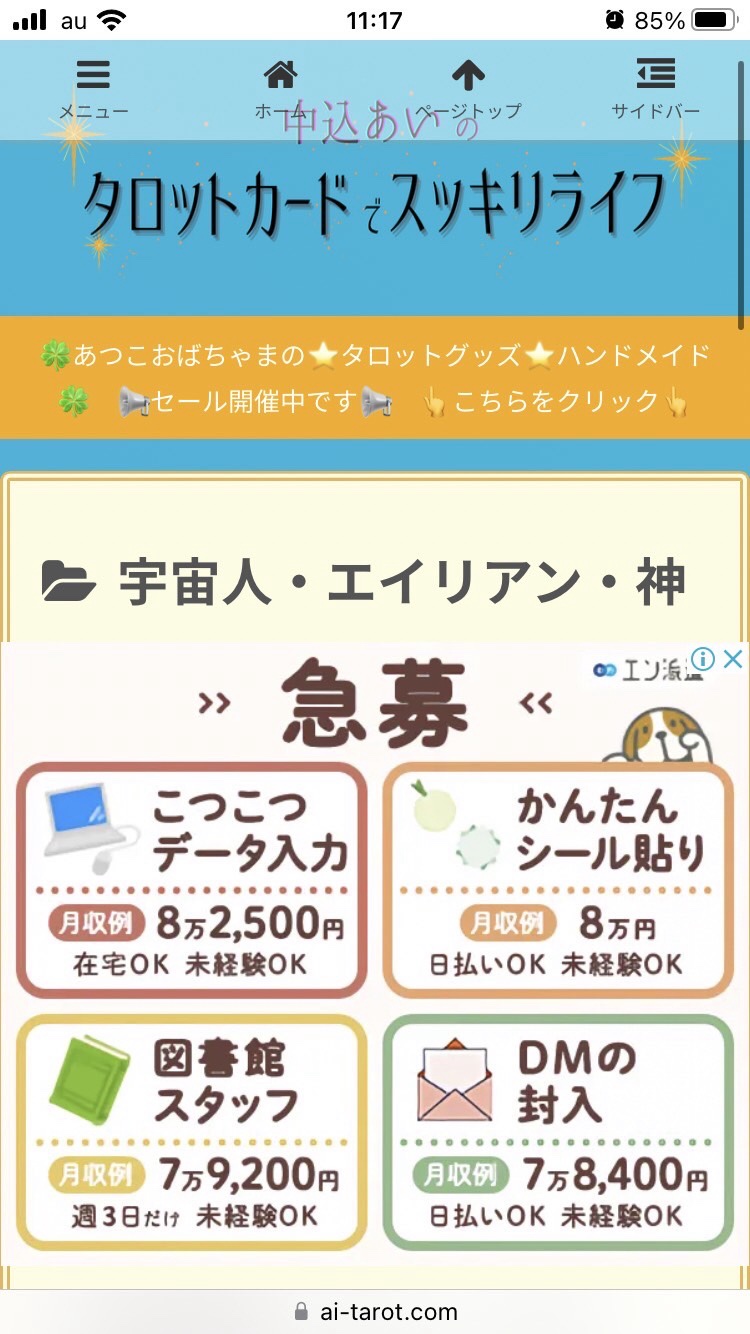
Task: Tap the ホーム home icon
Action: tap(280, 72)
